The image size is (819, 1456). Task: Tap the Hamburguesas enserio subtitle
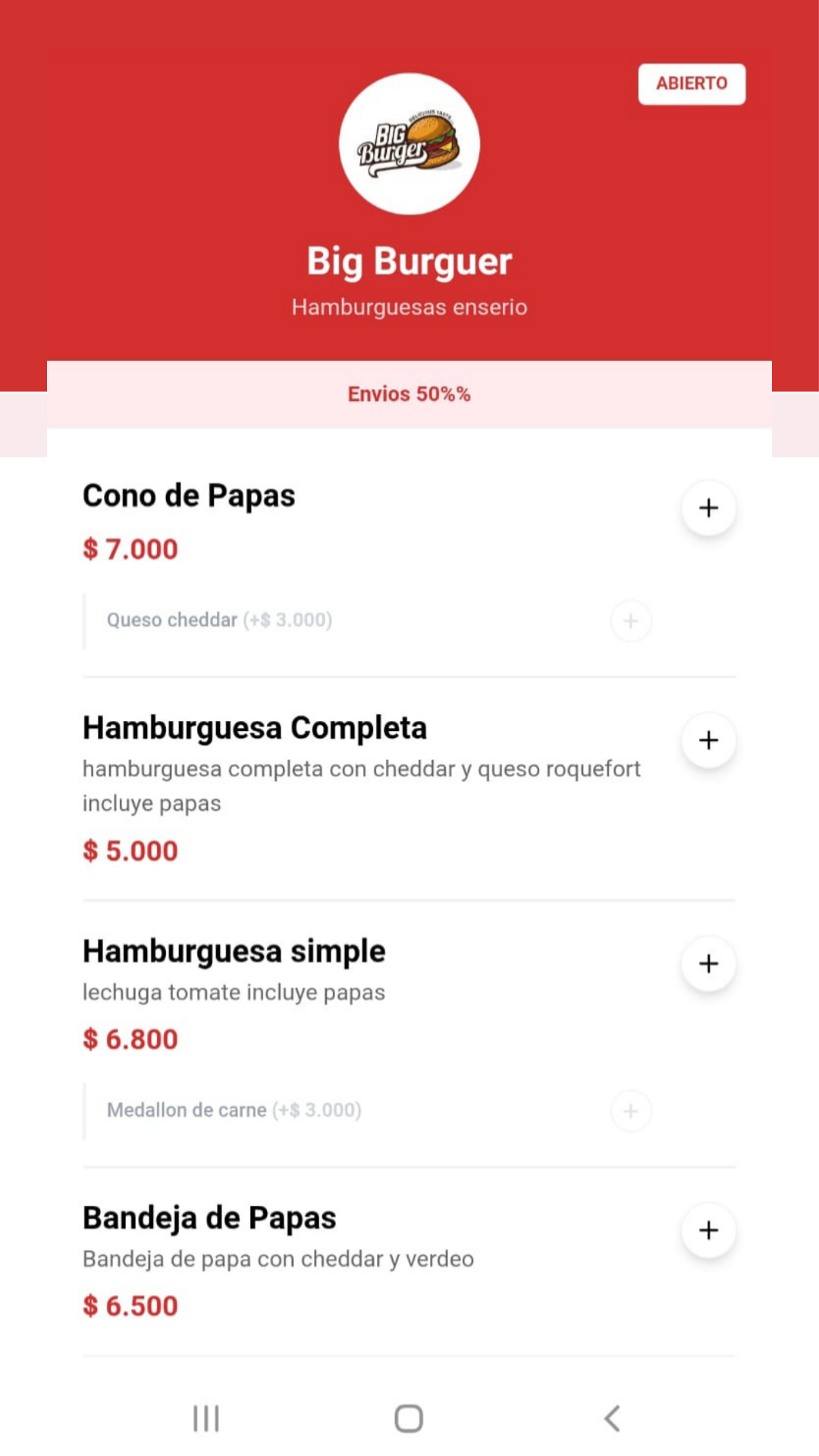coord(409,307)
